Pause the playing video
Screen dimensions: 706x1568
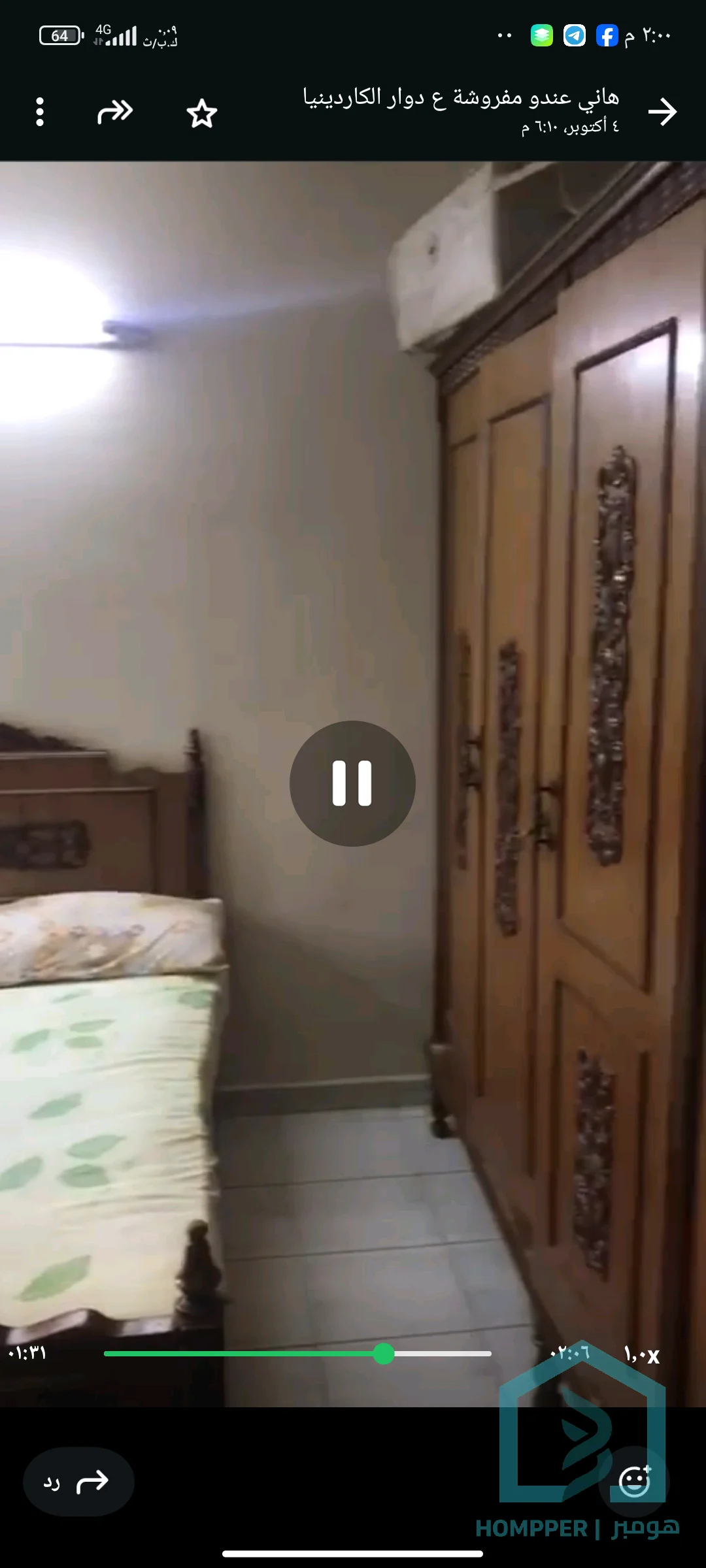352,783
